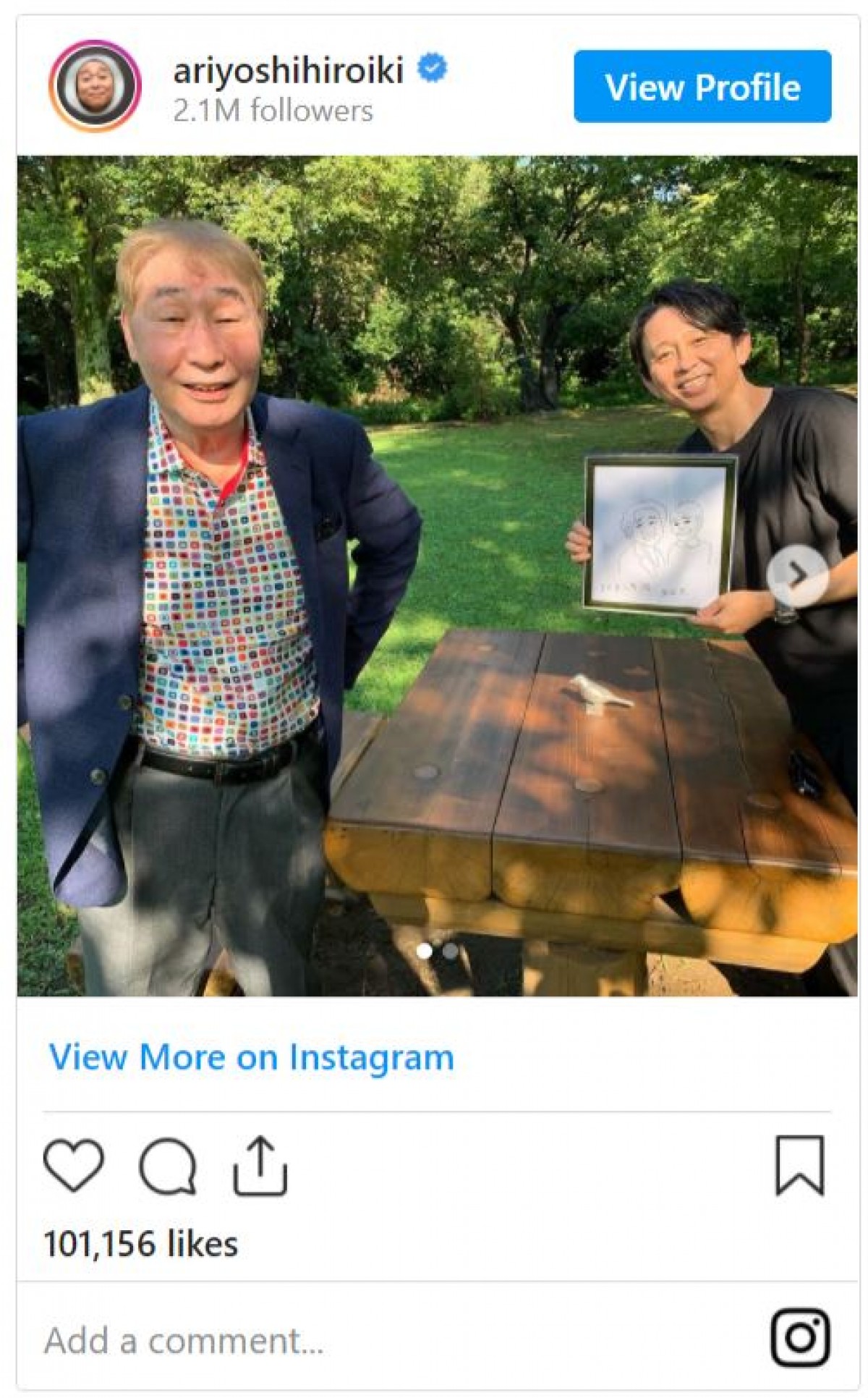Share this post
The height and width of the screenshot is (1398, 868).
[260, 1165]
